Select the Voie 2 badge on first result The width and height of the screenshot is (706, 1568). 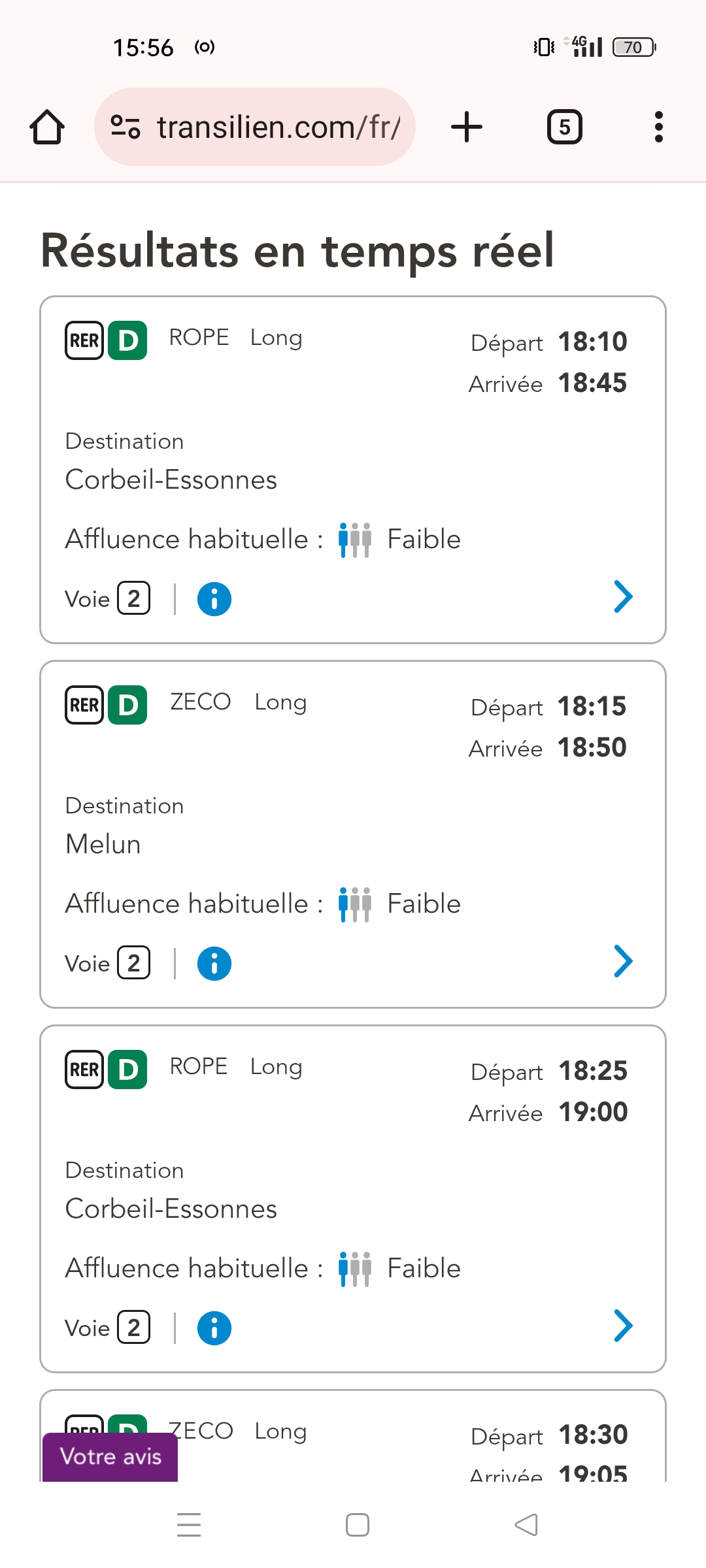point(133,598)
